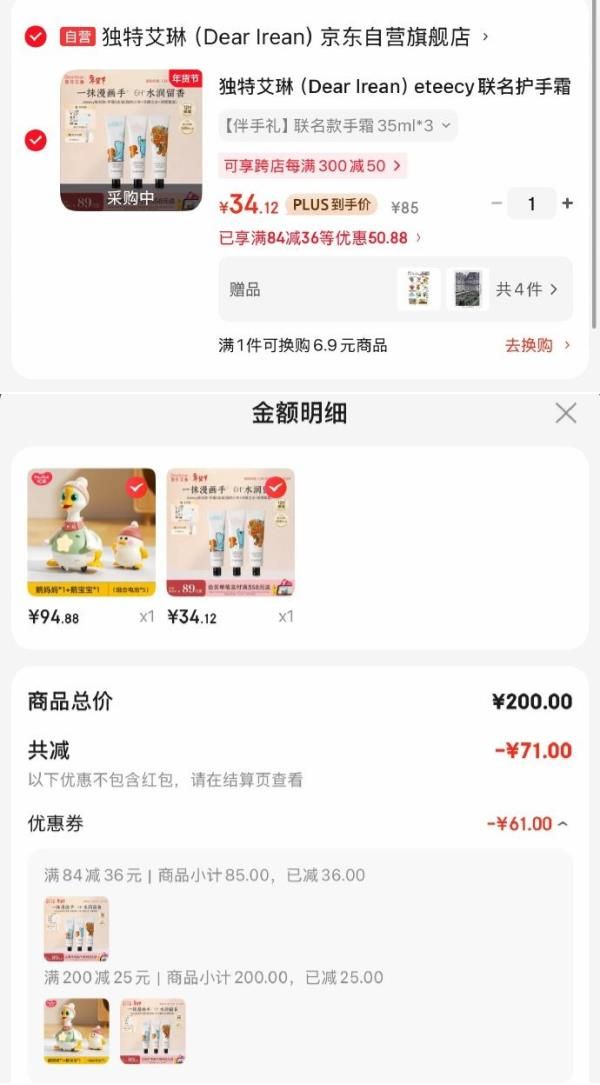Increase hand cream quantity by one
Screen dimensions: 600x1085
click(x=568, y=204)
